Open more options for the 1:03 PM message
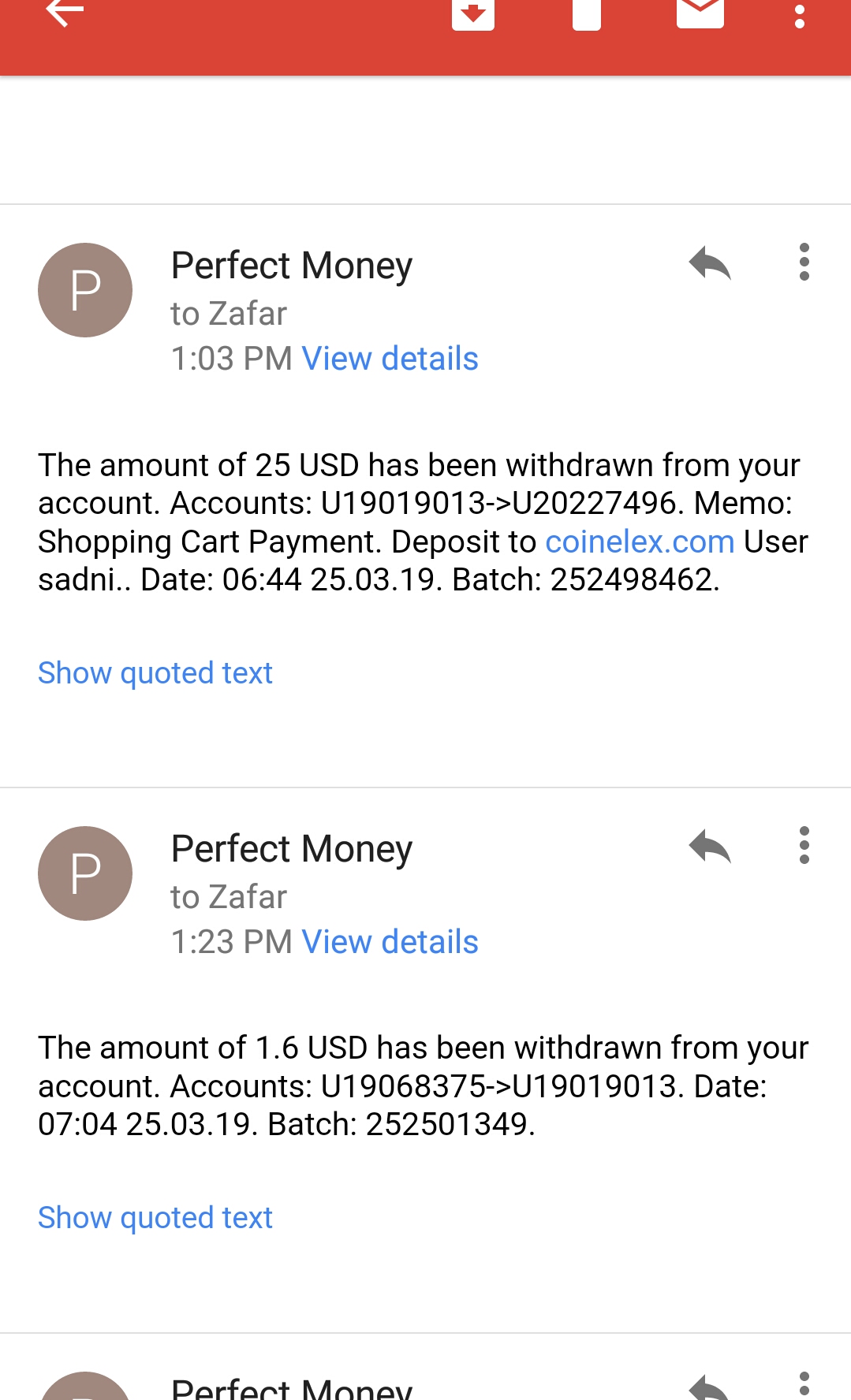Screen dimensions: 851x1400 pyautogui.click(x=804, y=262)
